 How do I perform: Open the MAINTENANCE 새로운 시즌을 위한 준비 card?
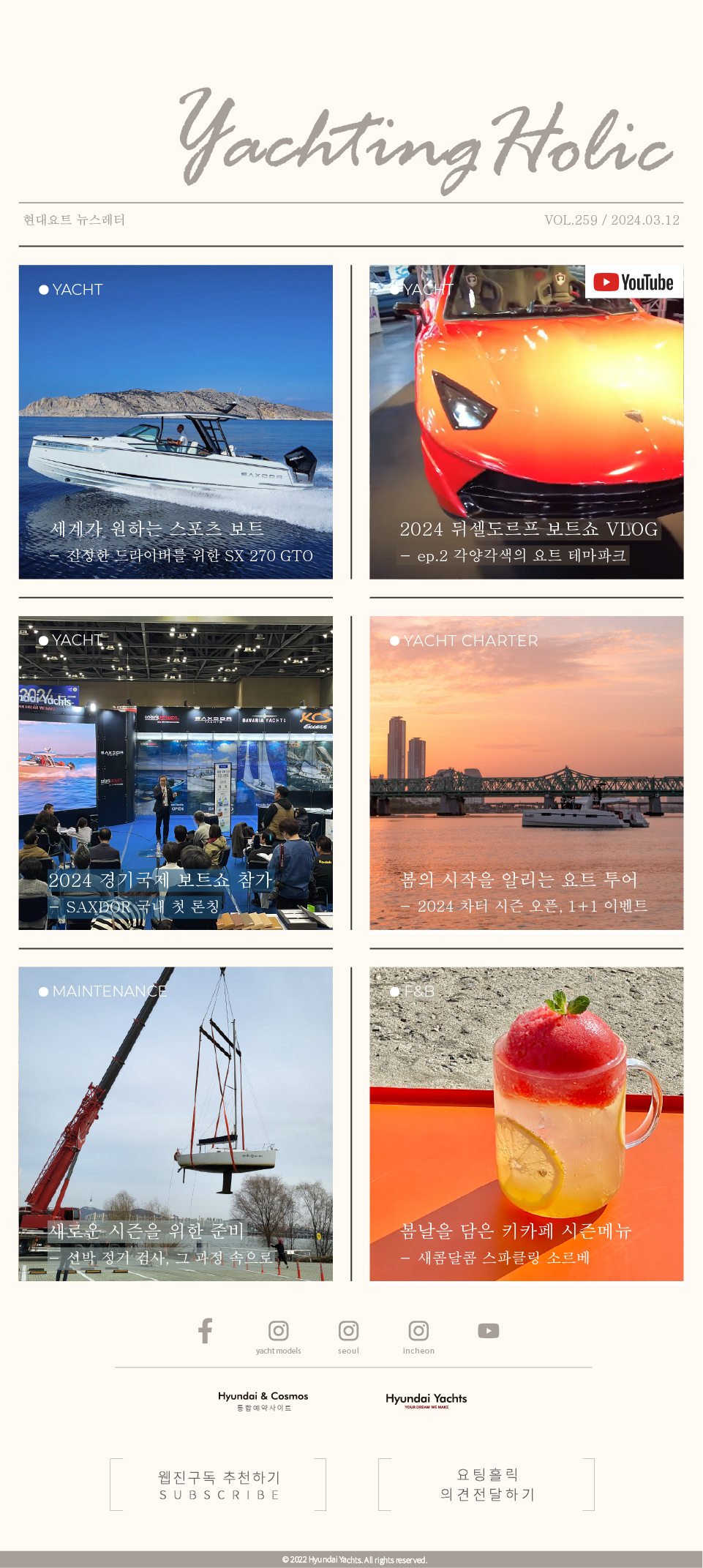pos(176,1124)
